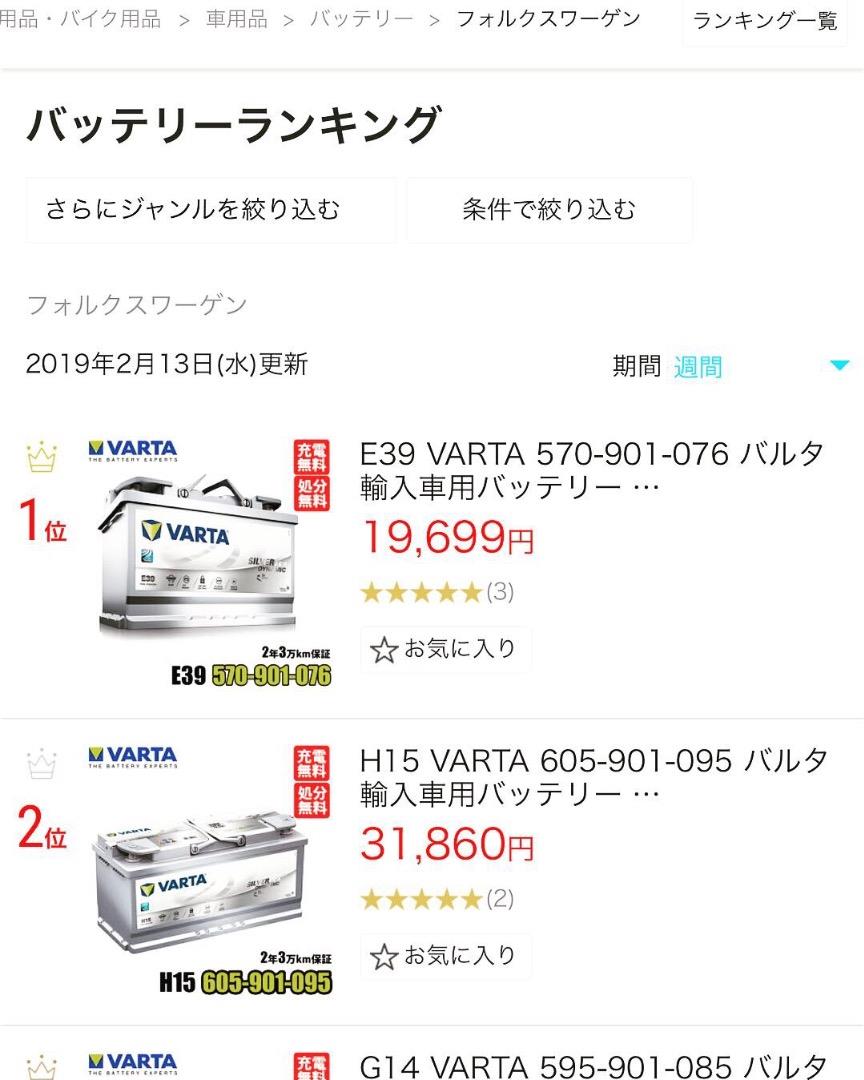The width and height of the screenshot is (864, 1080).
Task: Open the ランキング一覧 button
Action: click(x=765, y=21)
